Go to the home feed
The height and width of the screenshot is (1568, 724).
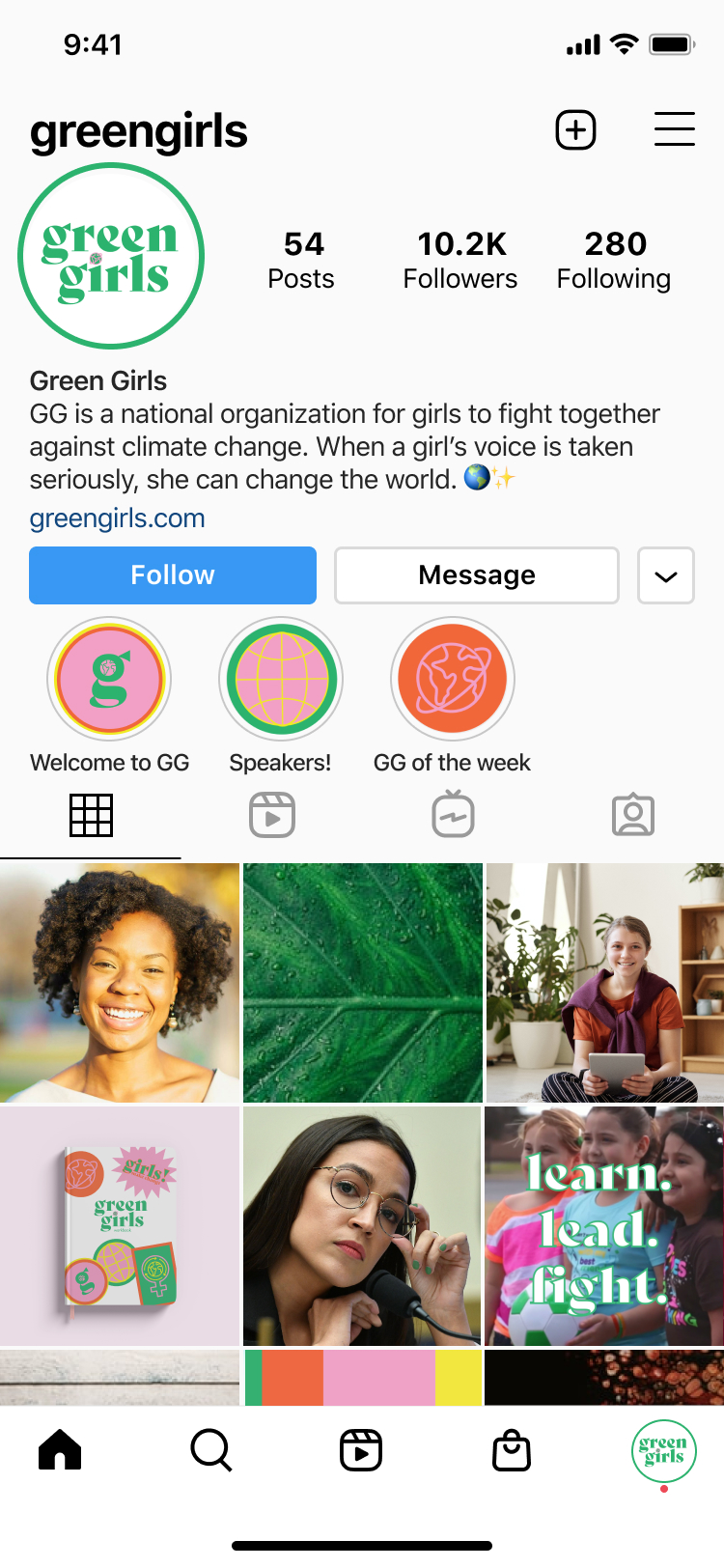click(x=60, y=1450)
